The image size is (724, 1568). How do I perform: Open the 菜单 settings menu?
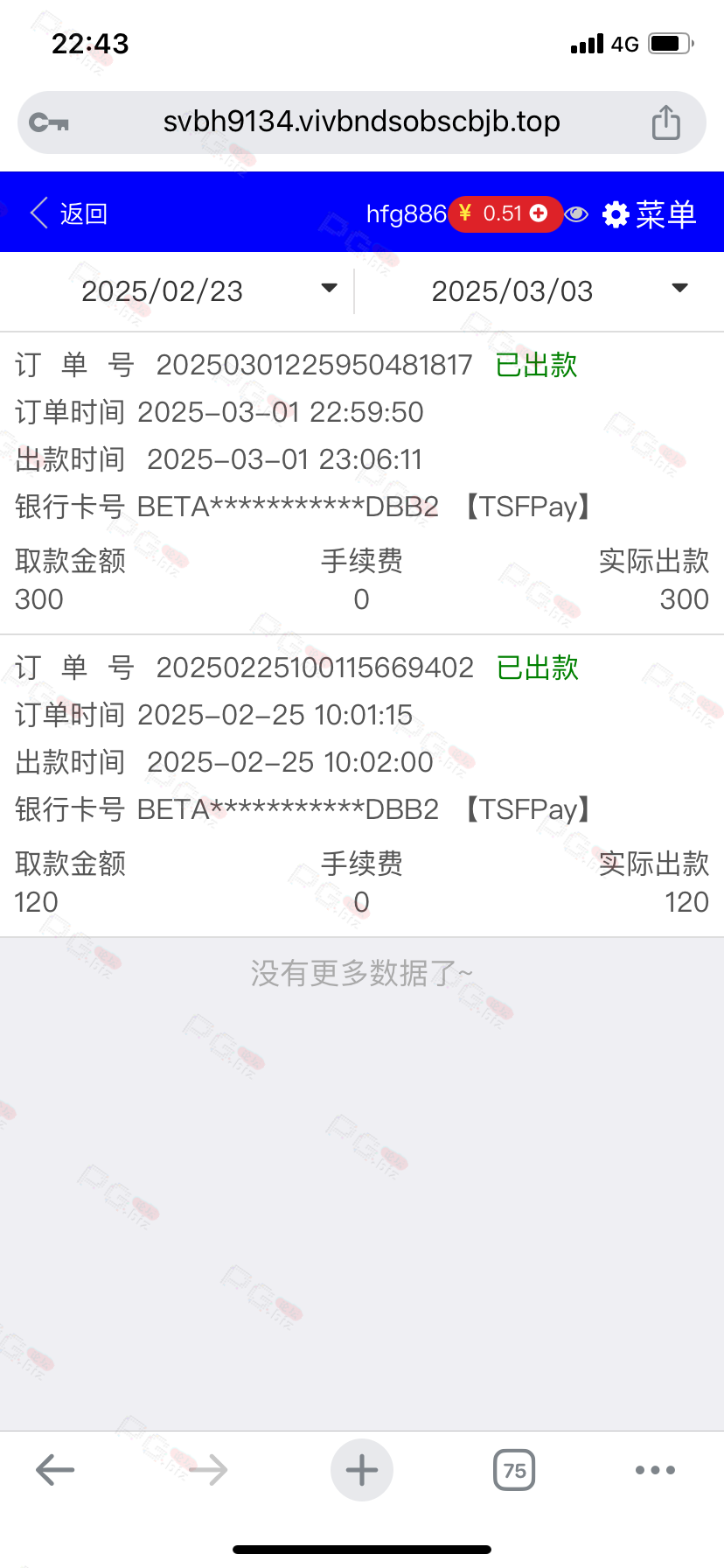650,214
